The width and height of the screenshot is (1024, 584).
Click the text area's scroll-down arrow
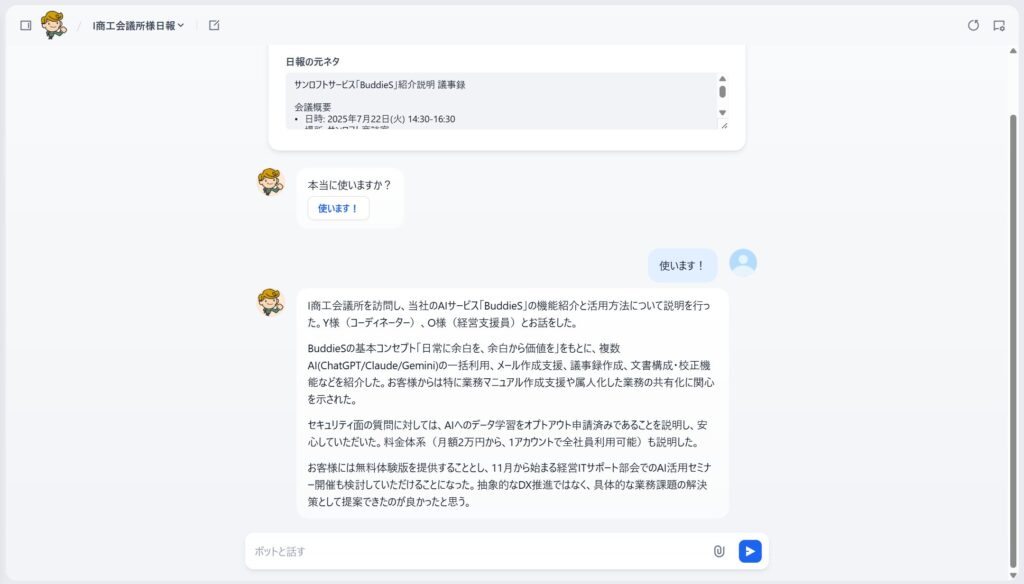pos(723,113)
